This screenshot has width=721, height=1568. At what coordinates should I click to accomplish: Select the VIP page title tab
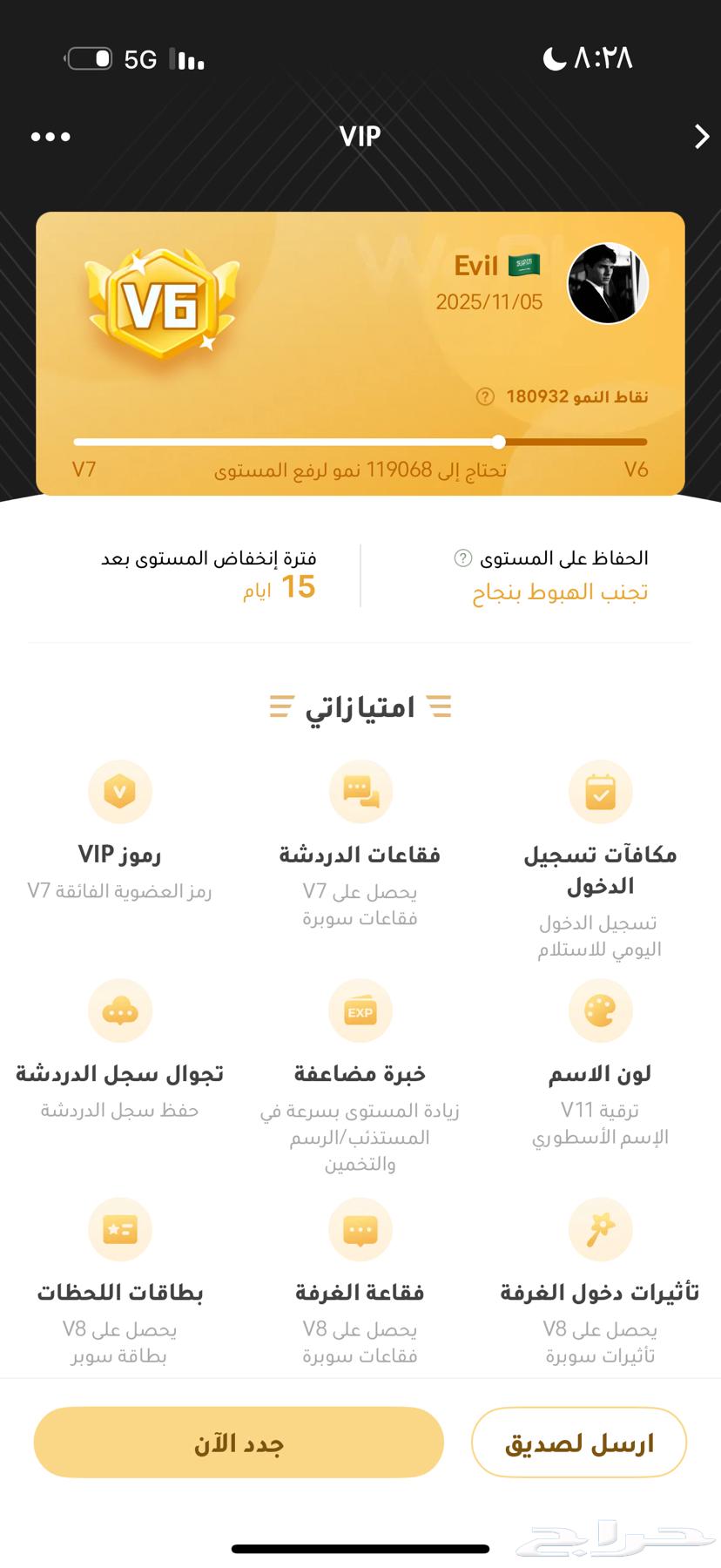tap(360, 136)
